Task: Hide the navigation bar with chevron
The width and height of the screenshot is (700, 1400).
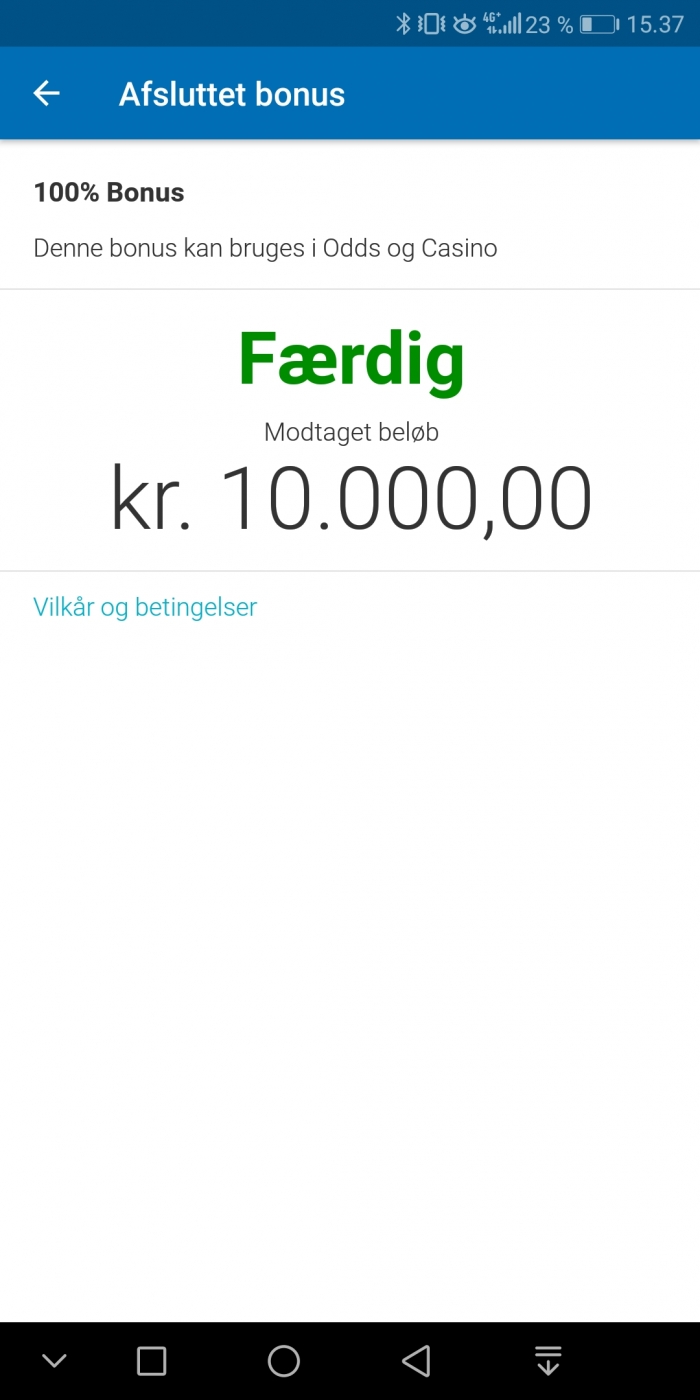Action: click(x=54, y=1361)
